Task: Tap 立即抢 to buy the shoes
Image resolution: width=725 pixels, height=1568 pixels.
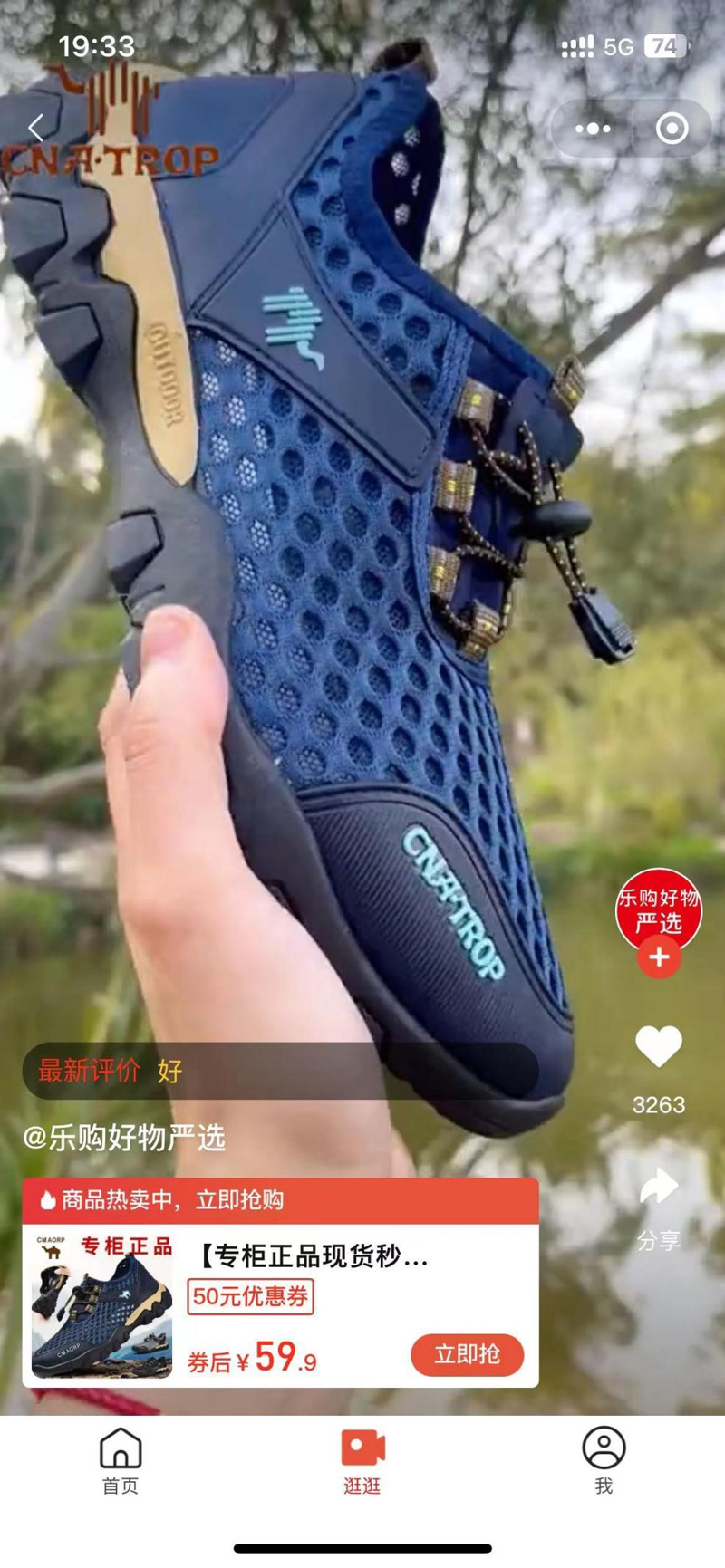Action: (467, 1354)
